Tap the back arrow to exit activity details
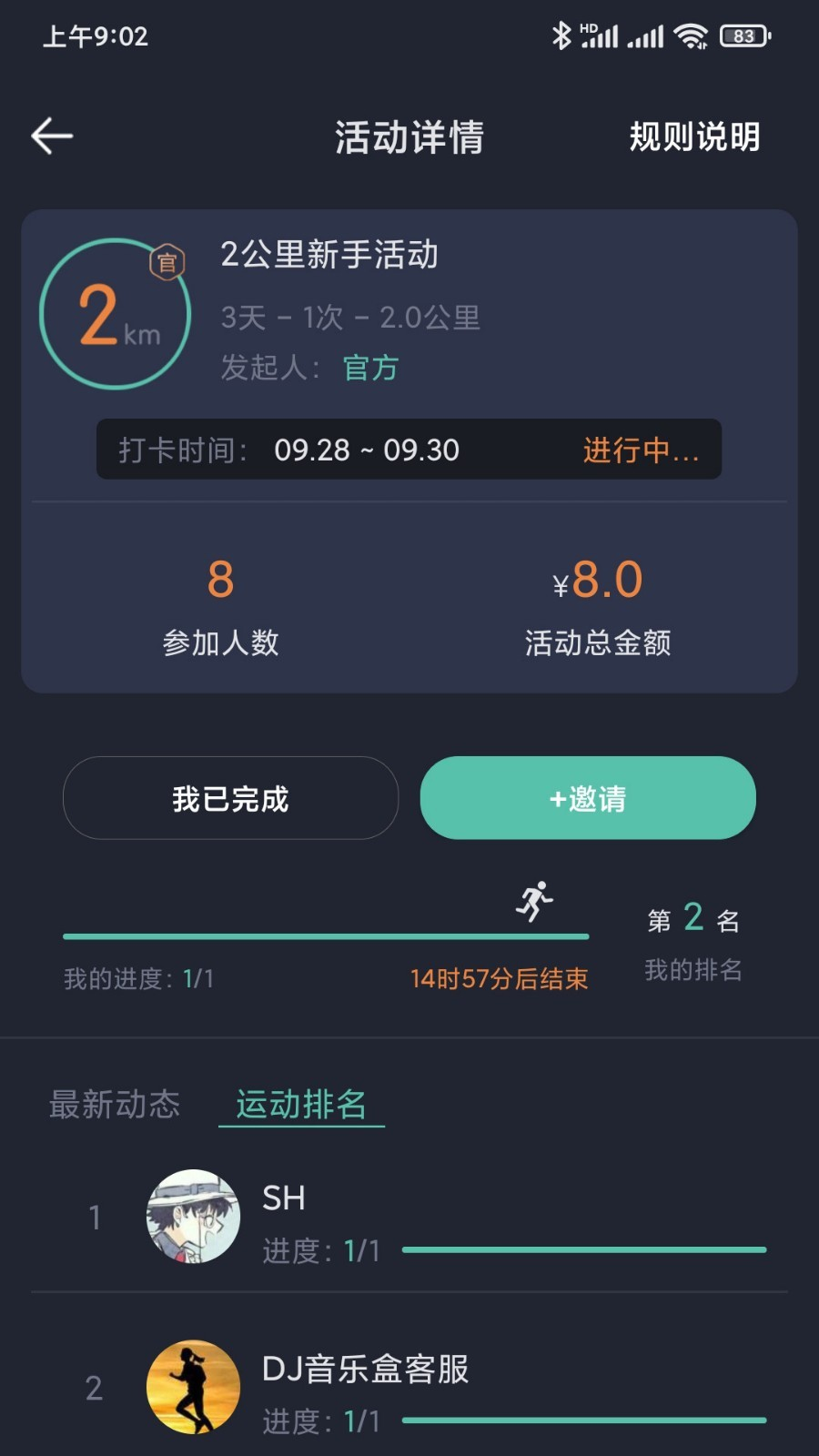The width and height of the screenshot is (819, 1456). click(x=52, y=135)
